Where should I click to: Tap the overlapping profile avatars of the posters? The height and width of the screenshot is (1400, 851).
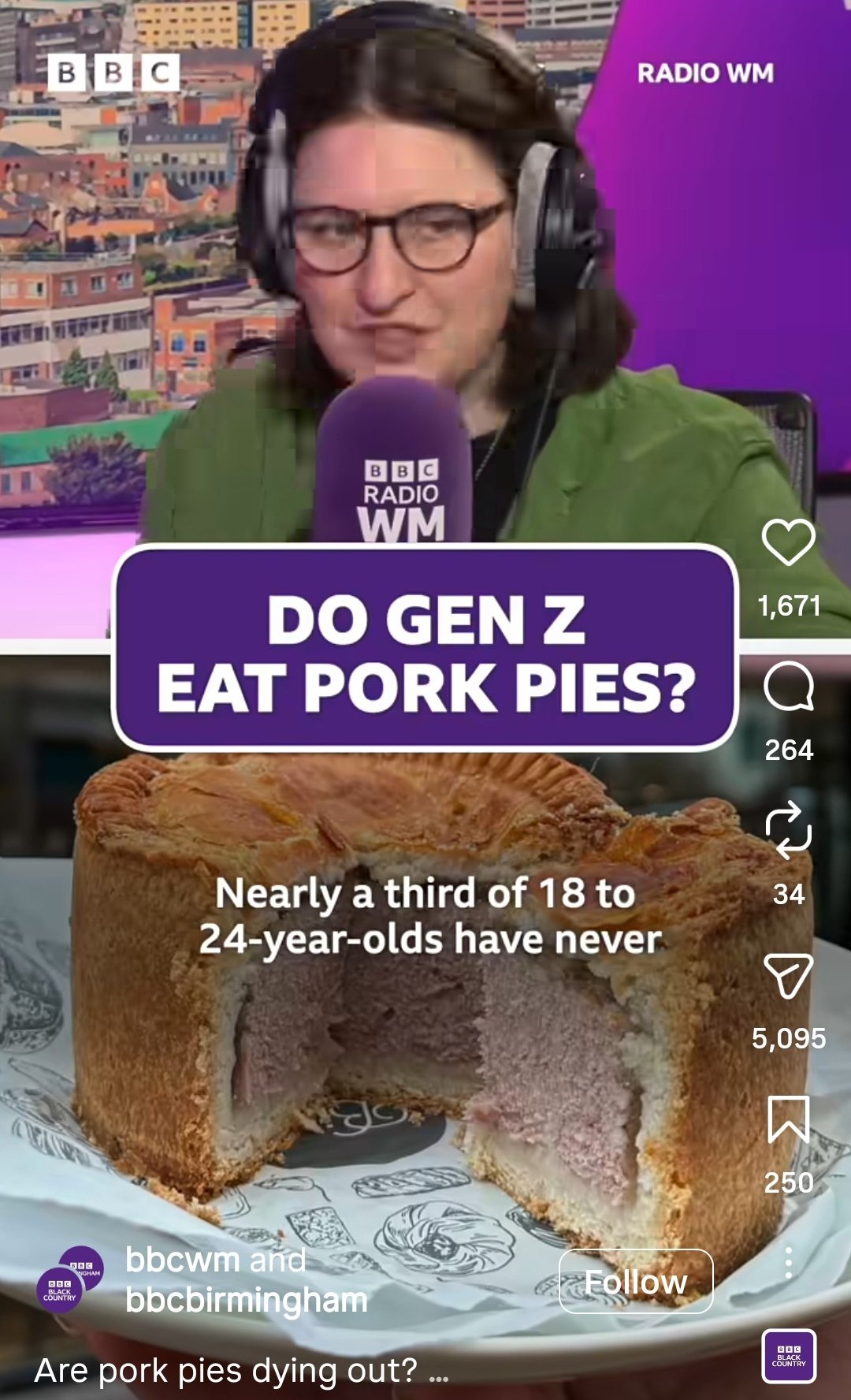[x=70, y=1279]
